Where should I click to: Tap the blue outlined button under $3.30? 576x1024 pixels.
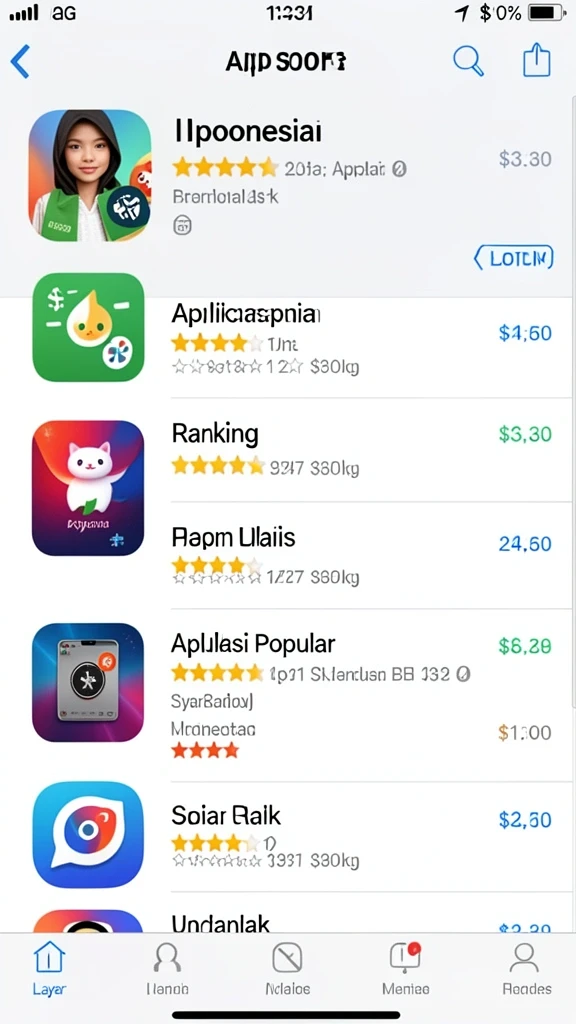[513, 258]
